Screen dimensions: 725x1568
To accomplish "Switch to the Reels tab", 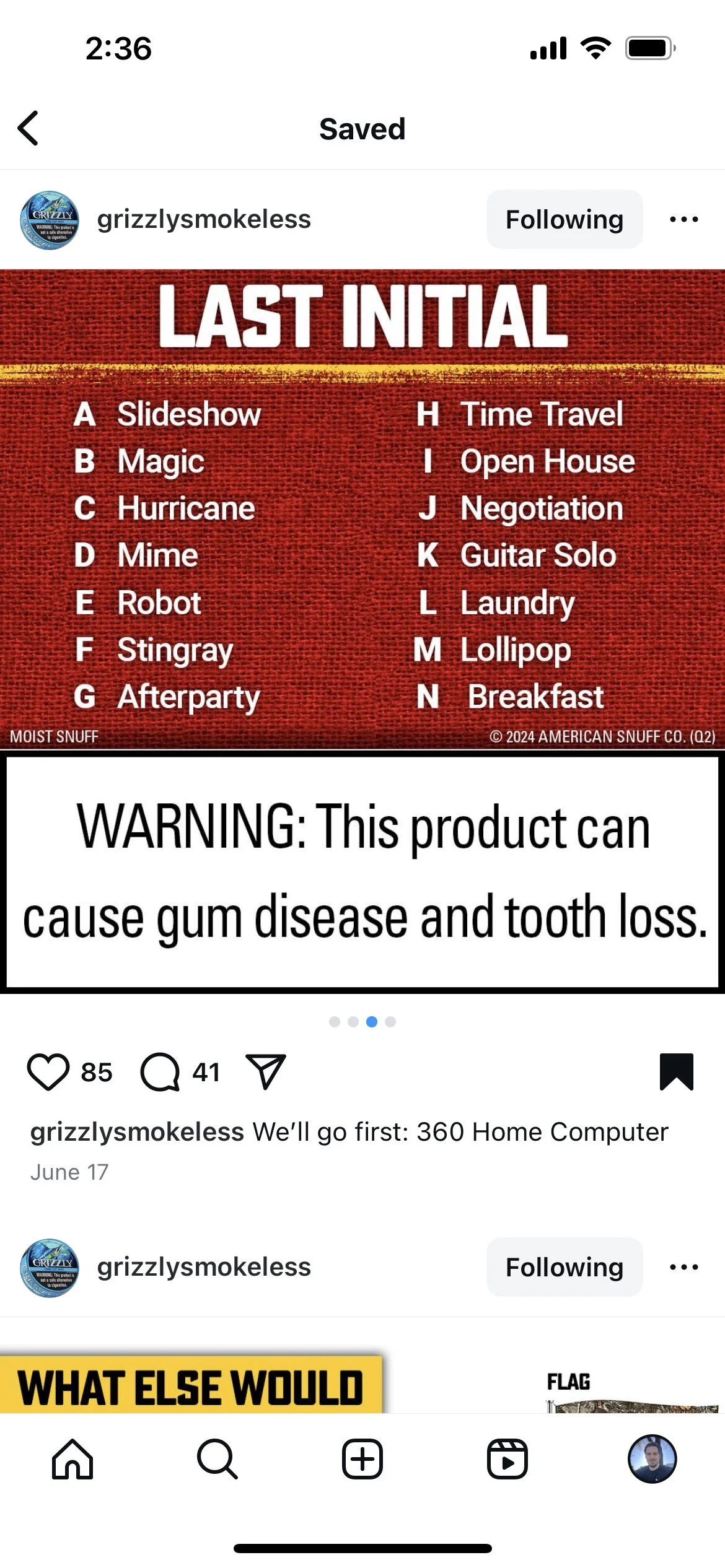I will (x=507, y=1459).
